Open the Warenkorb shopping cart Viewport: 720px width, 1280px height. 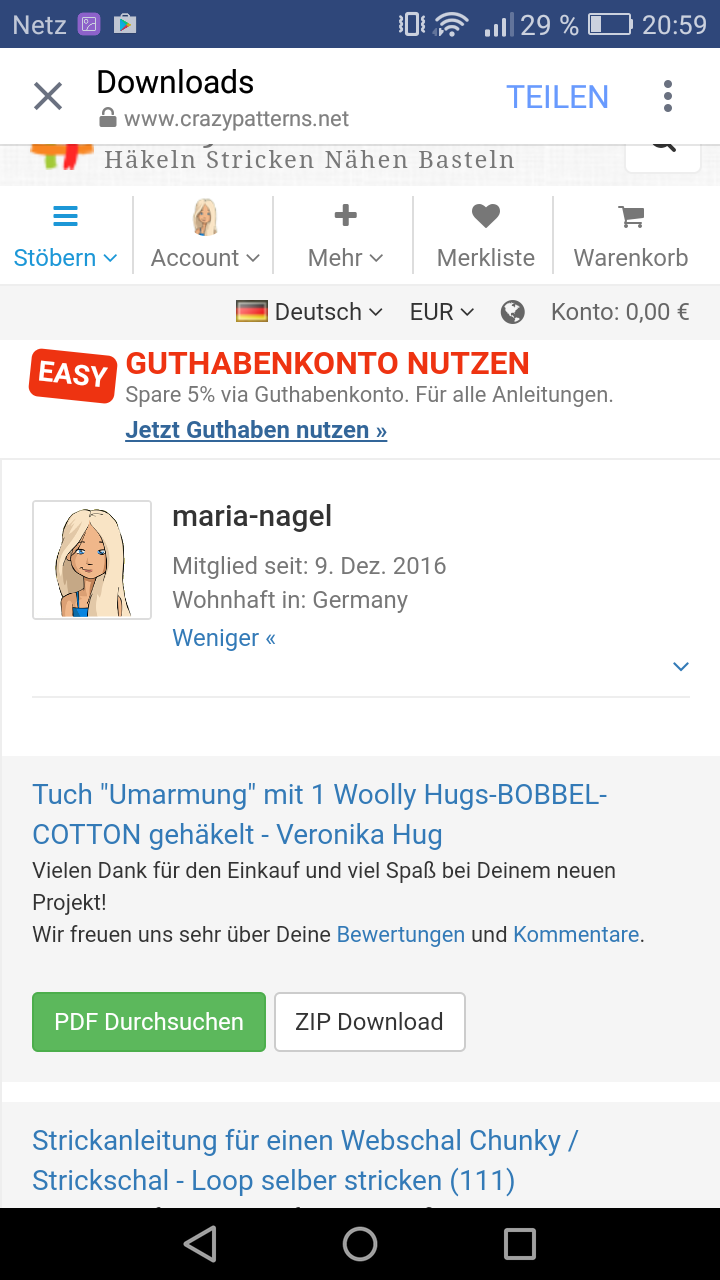[630, 236]
